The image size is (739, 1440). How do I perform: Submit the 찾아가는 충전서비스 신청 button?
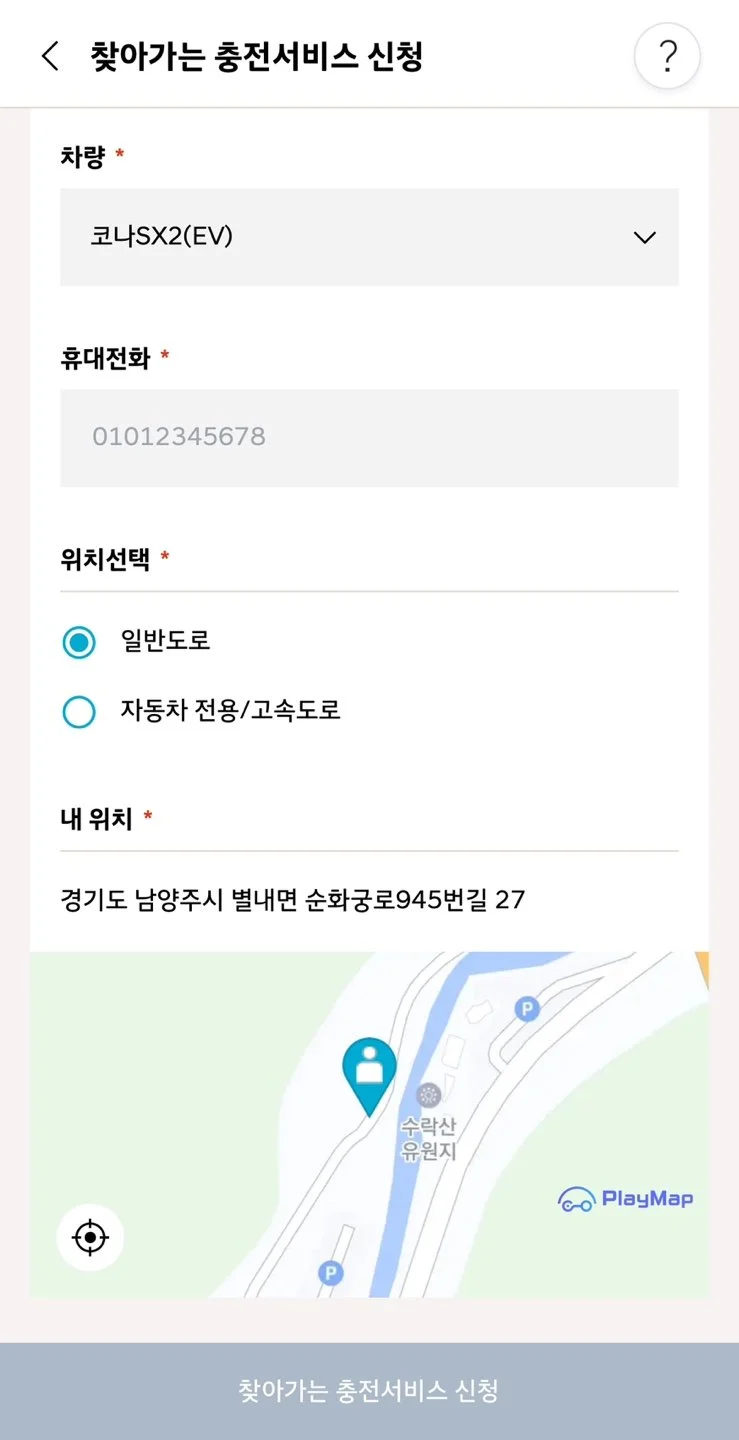(369, 1390)
